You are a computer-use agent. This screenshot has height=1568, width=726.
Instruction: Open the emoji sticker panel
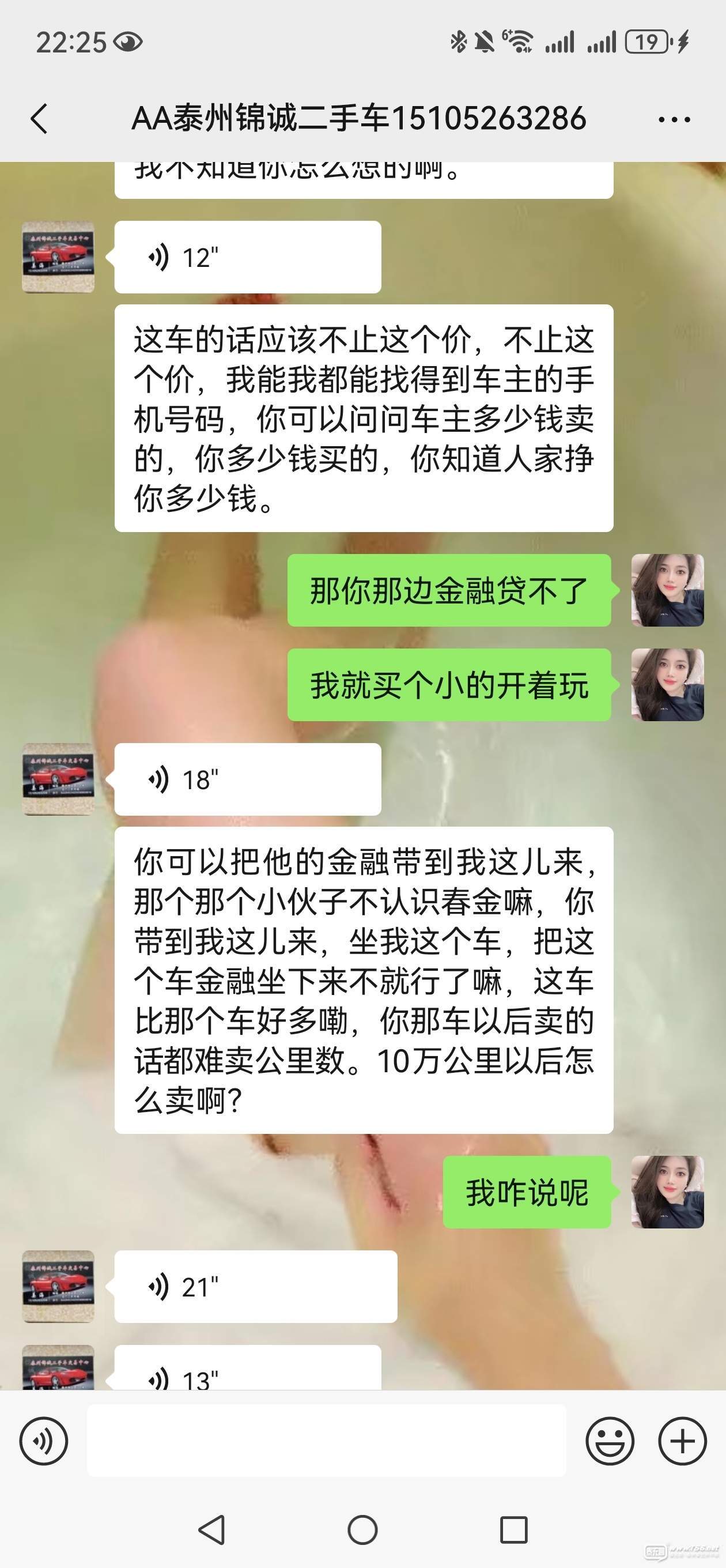pyautogui.click(x=609, y=1441)
